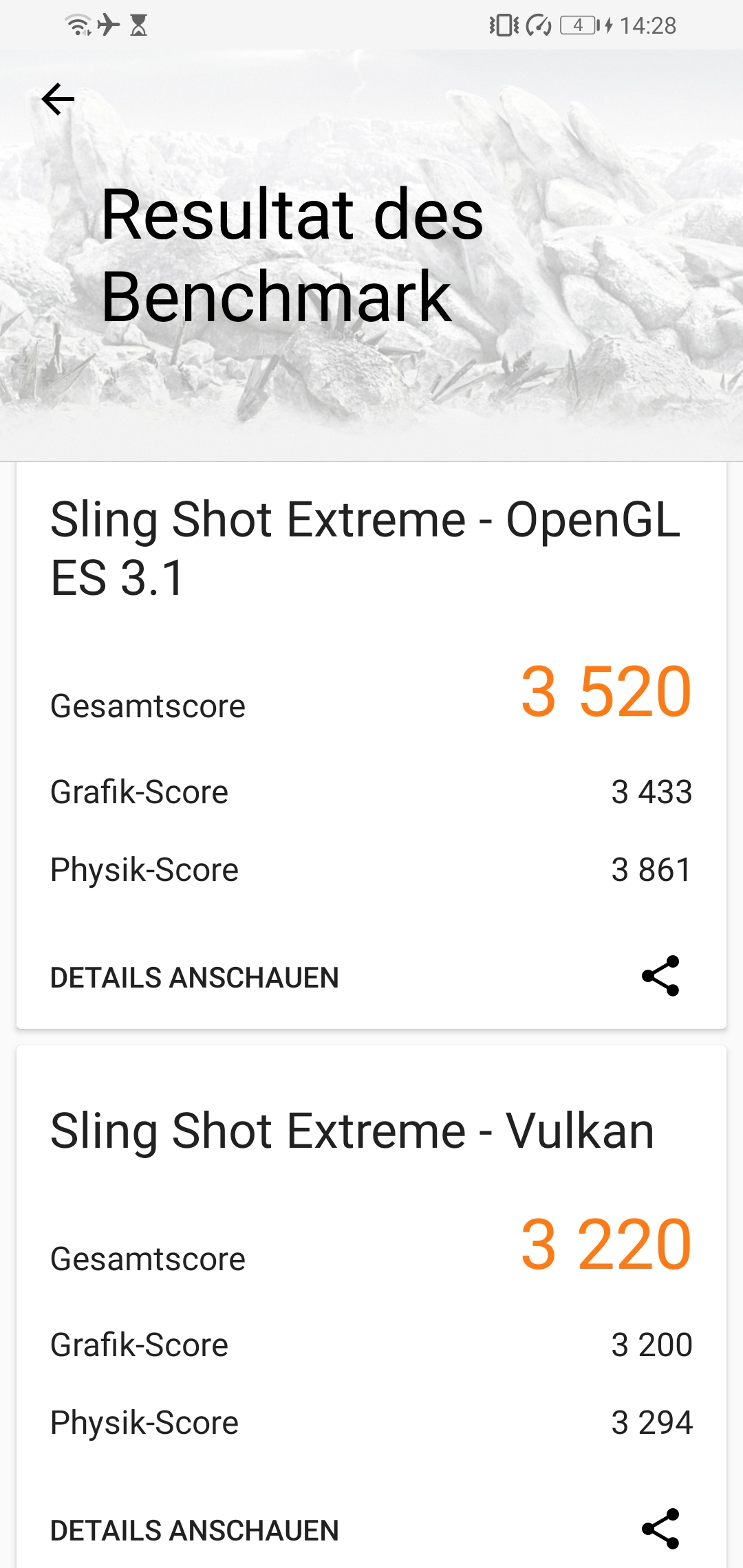The image size is (743, 1568).
Task: Go back using the arrow icon
Action: (58, 99)
